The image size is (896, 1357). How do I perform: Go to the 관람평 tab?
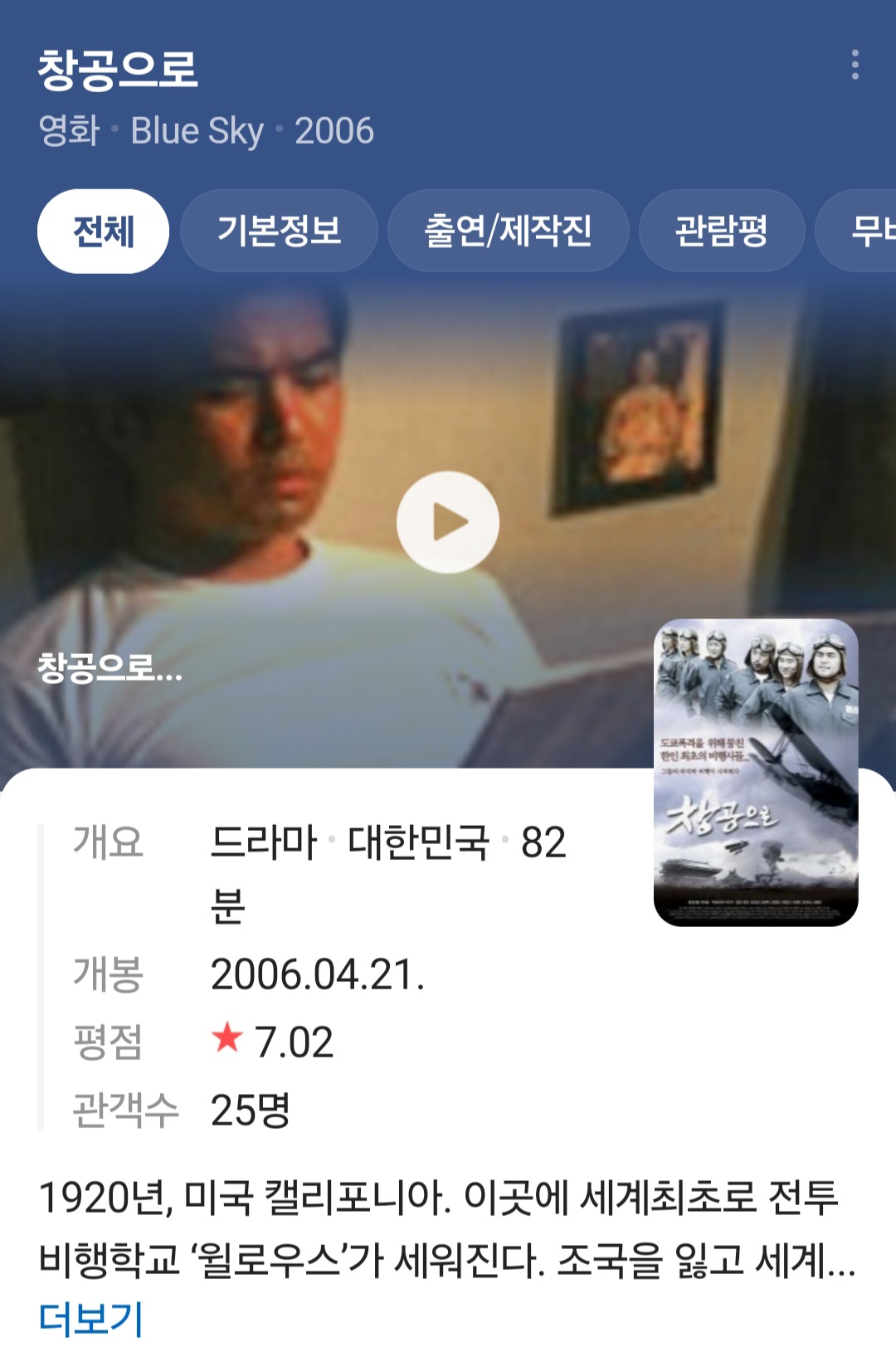click(721, 231)
